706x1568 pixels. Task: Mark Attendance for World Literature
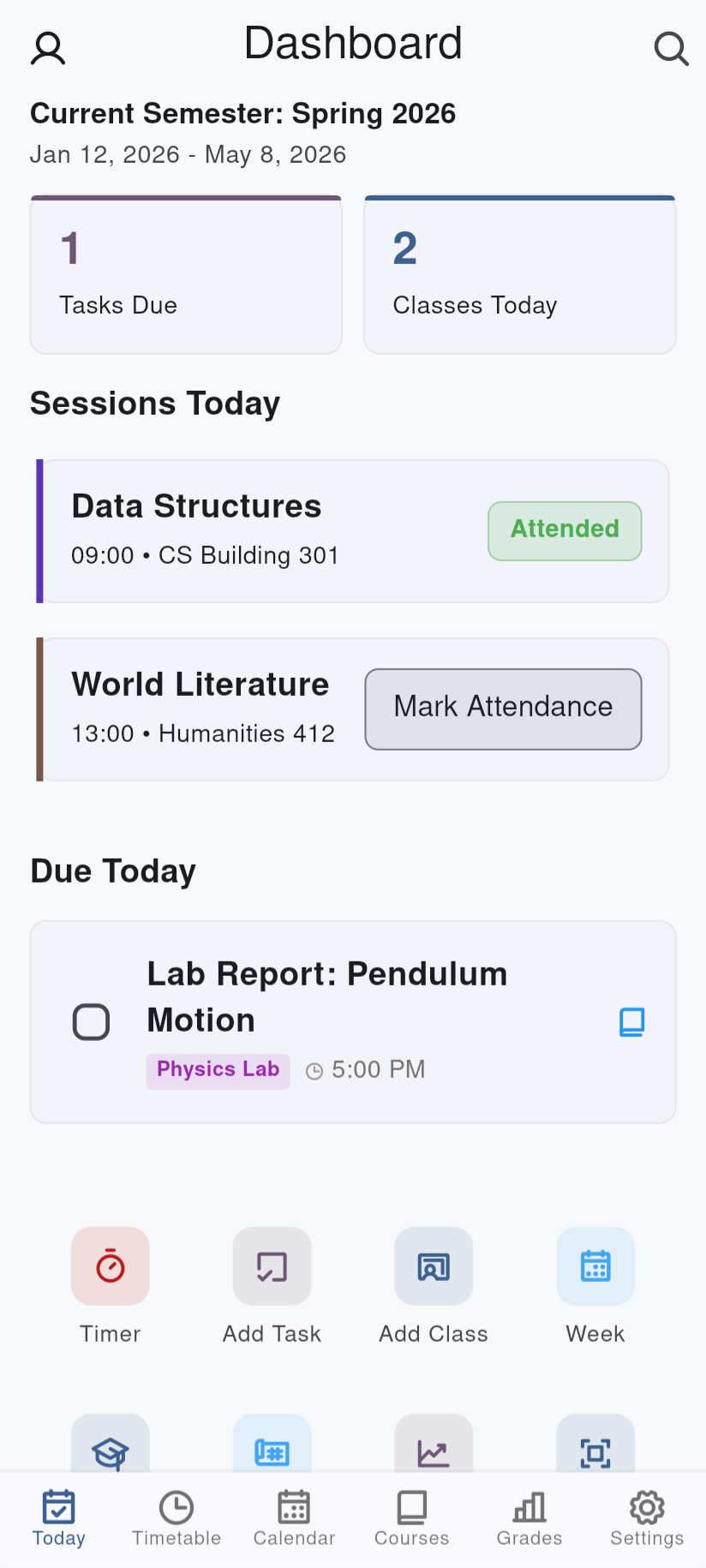coord(502,709)
